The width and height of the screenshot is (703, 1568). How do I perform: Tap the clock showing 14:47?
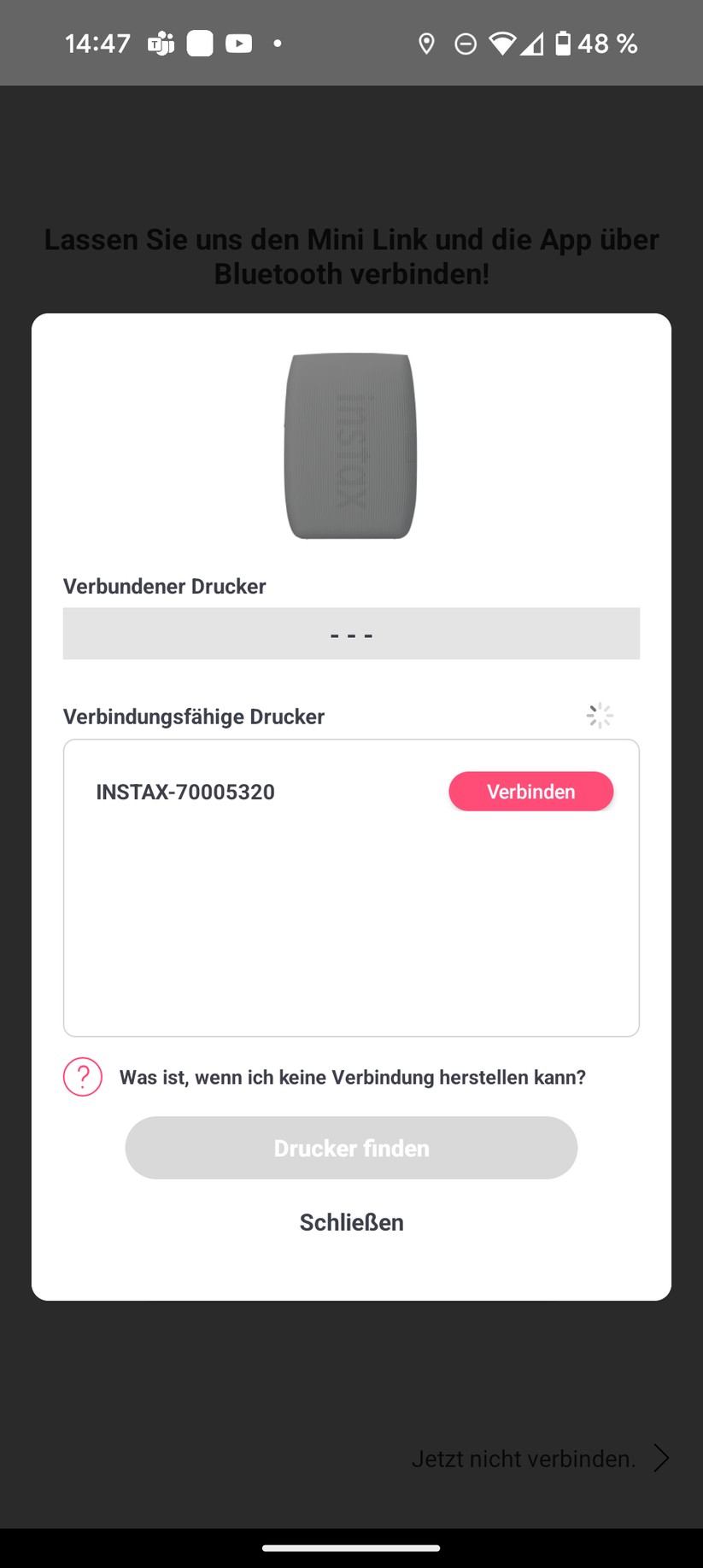[97, 43]
